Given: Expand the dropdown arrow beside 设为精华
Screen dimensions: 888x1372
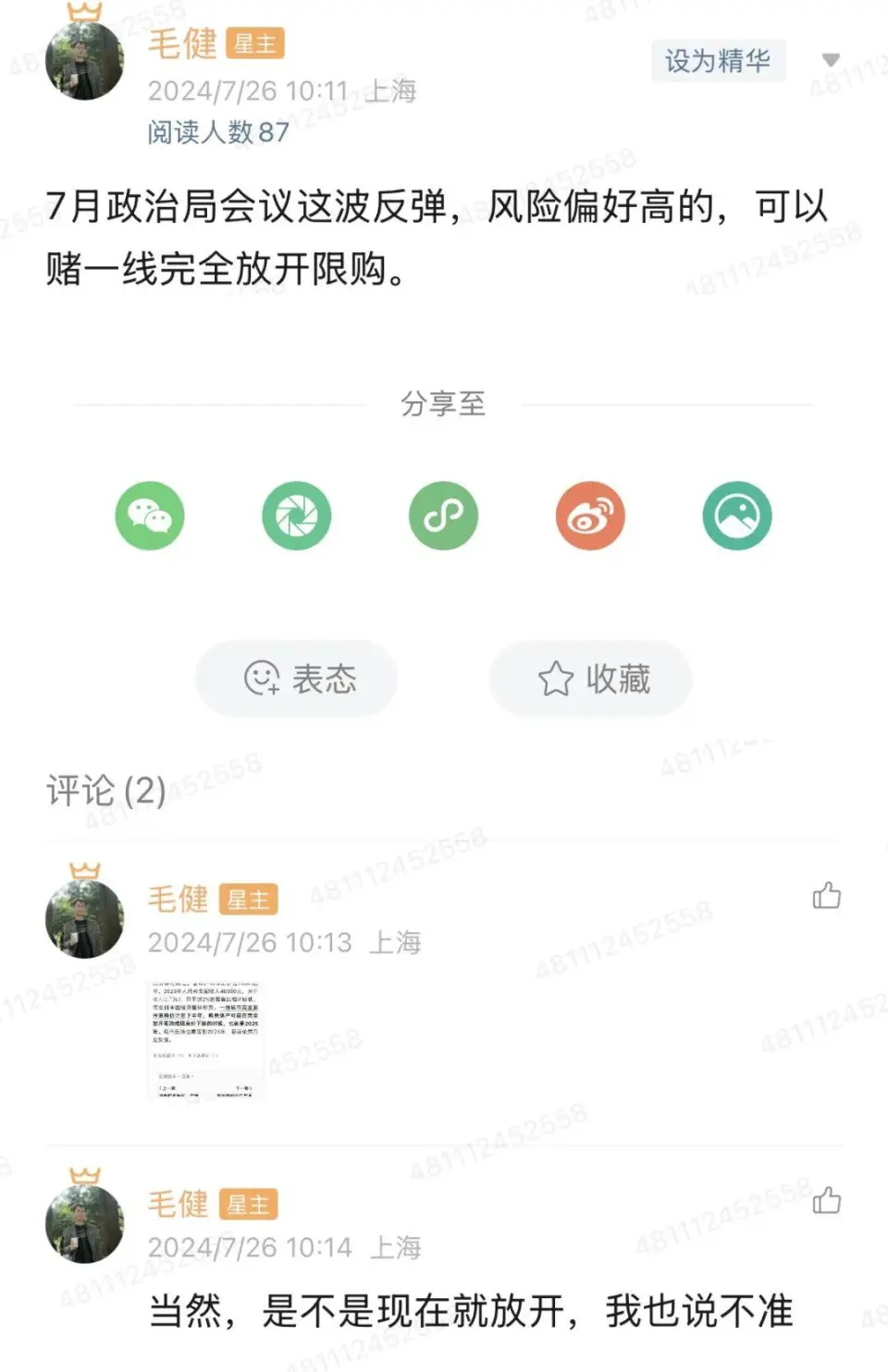Looking at the screenshot, I should pyautogui.click(x=831, y=60).
